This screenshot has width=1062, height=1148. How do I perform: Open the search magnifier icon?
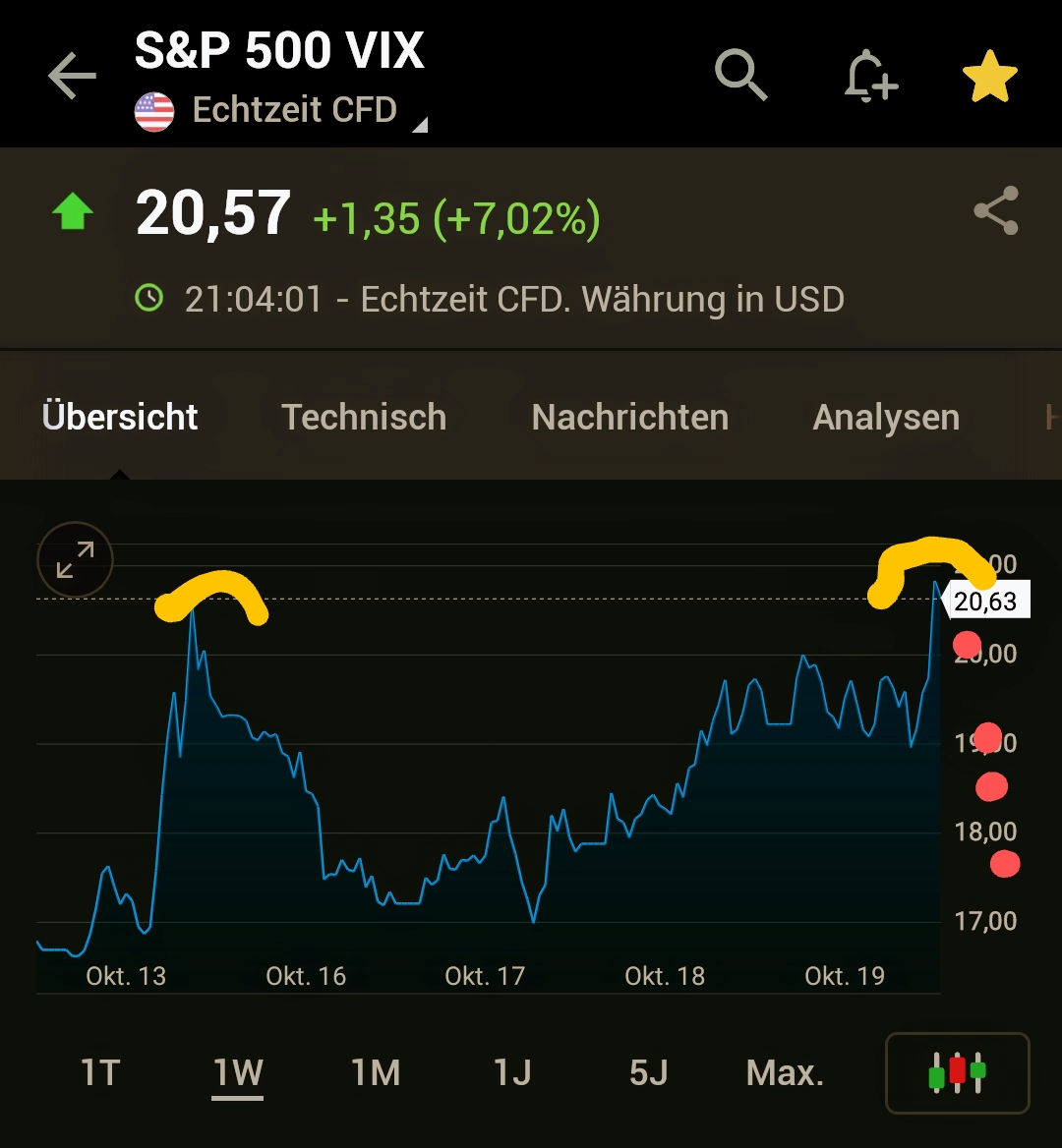tap(740, 75)
